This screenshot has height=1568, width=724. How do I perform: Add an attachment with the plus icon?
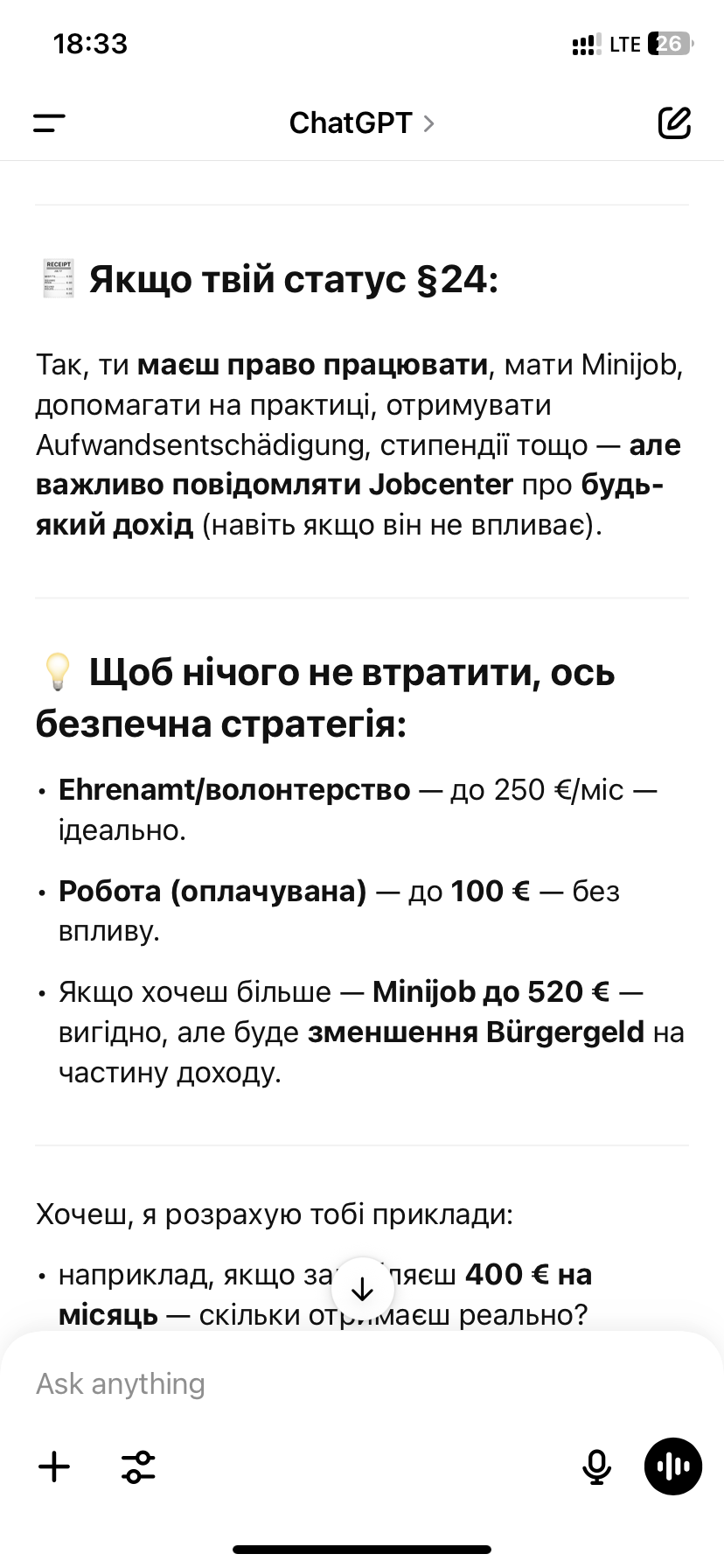(x=54, y=1466)
